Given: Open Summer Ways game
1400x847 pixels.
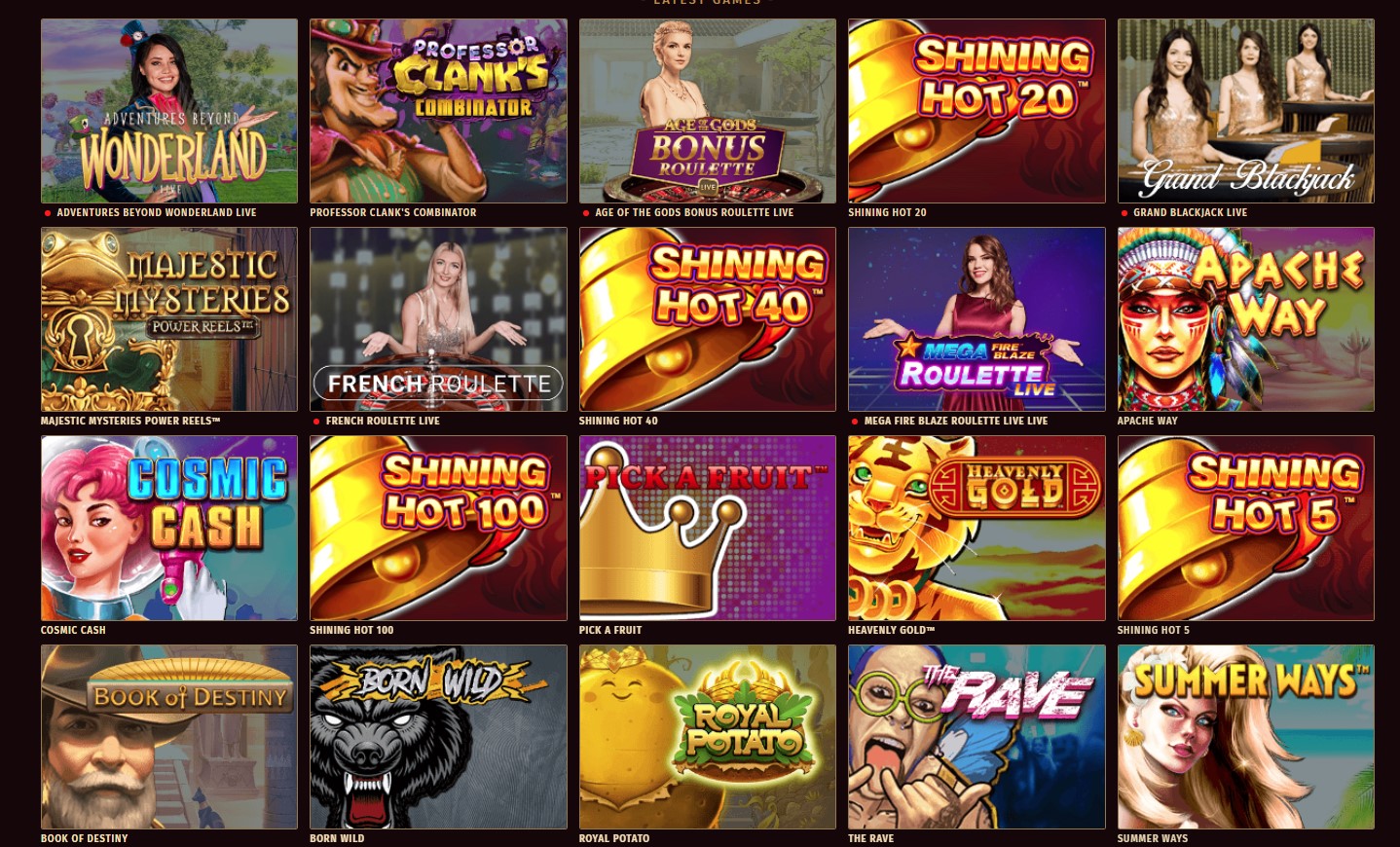Looking at the screenshot, I should (1245, 737).
